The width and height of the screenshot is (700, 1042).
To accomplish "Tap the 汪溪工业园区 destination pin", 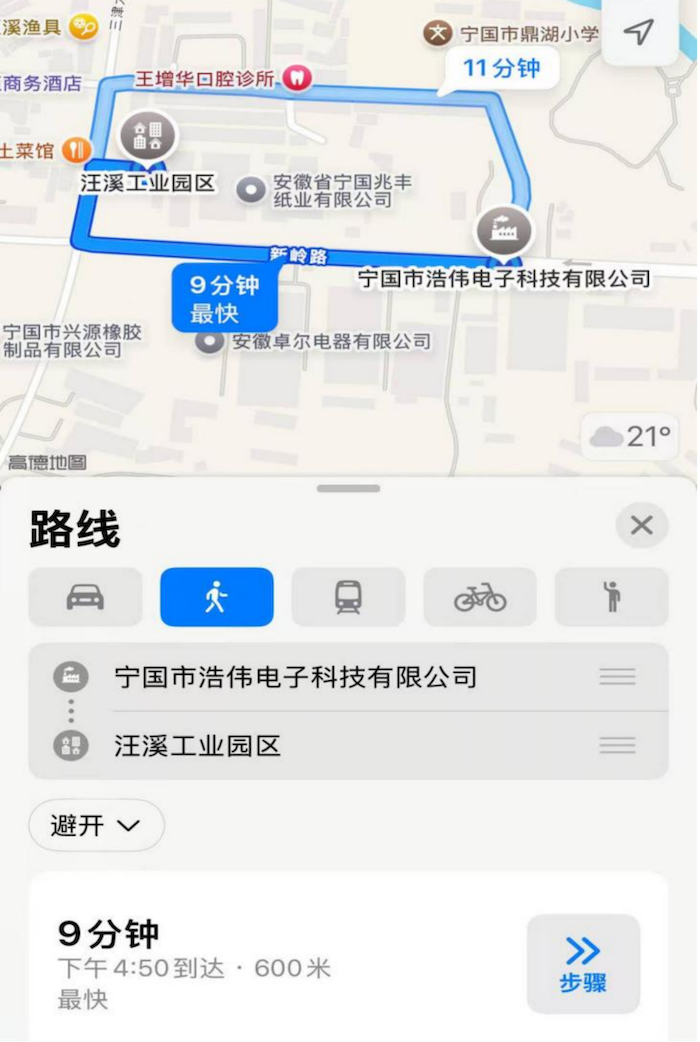I will pyautogui.click(x=148, y=135).
